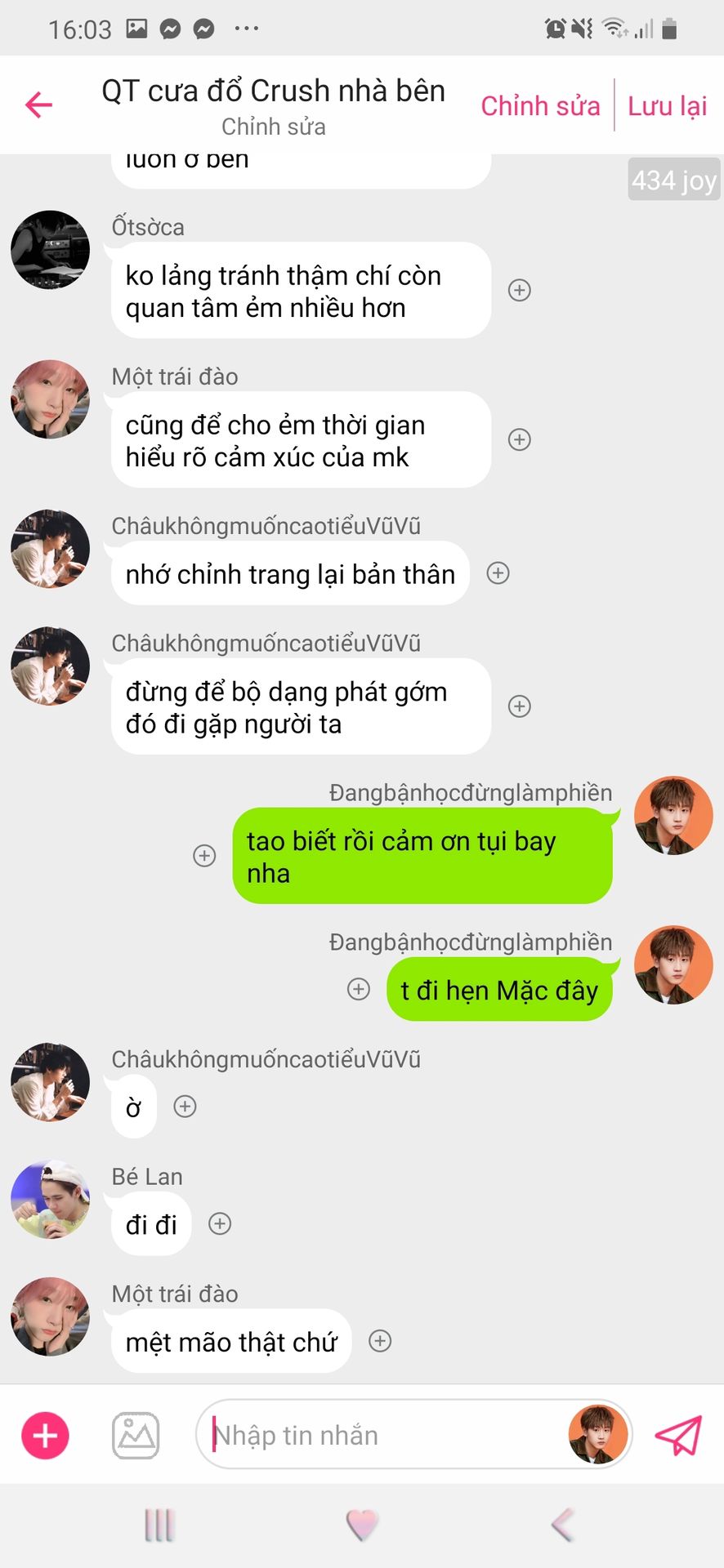724x1568 pixels.
Task: Insert a picture with the image icon
Action: pyautogui.click(x=136, y=1435)
